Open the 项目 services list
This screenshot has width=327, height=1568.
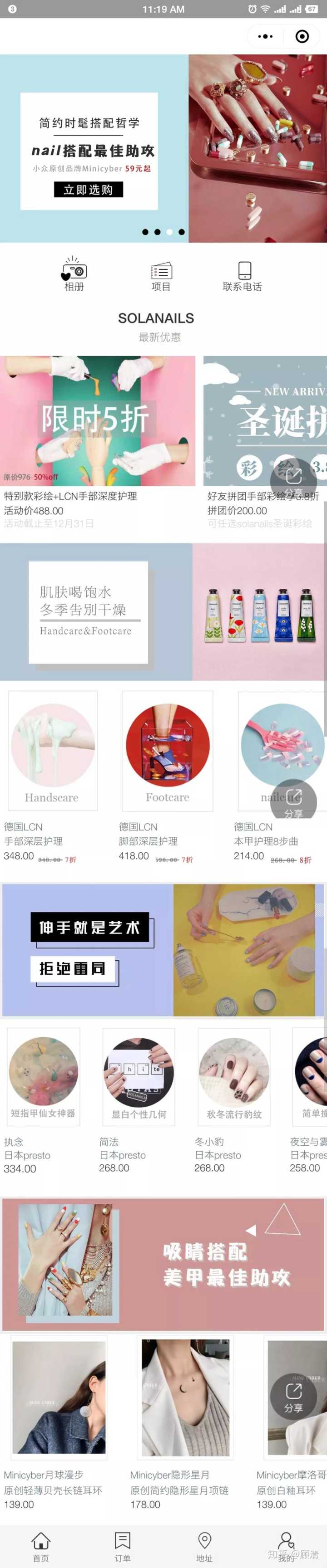pos(161,276)
